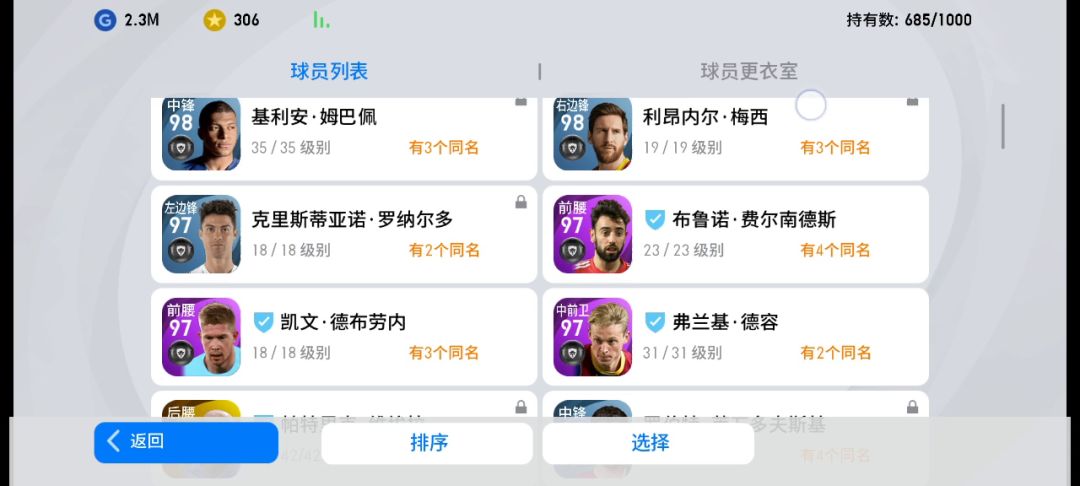
Task: View 凯文·德布劳内 player details
Action: [x=344, y=337]
